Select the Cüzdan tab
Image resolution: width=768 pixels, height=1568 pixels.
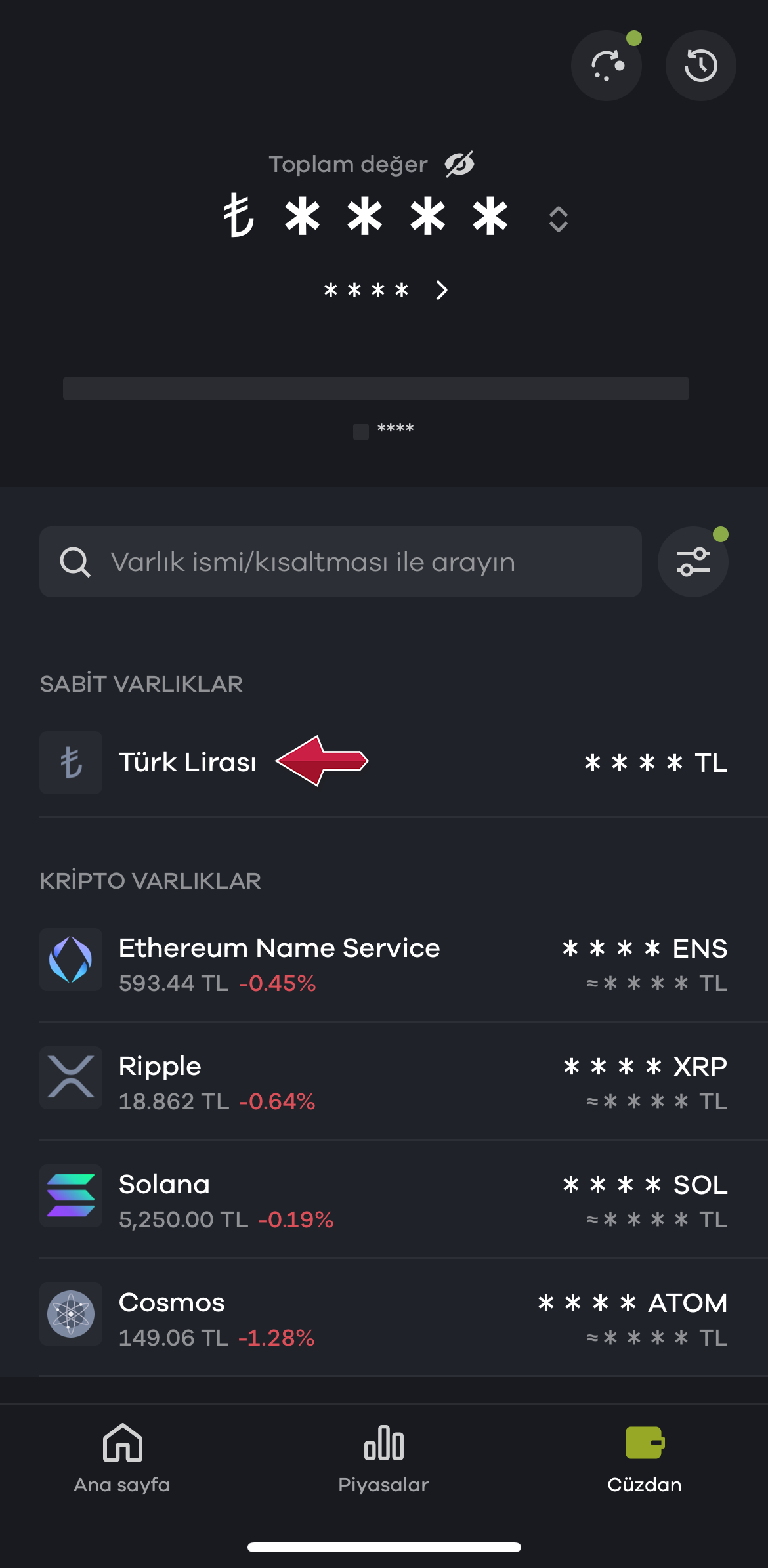tap(645, 1458)
